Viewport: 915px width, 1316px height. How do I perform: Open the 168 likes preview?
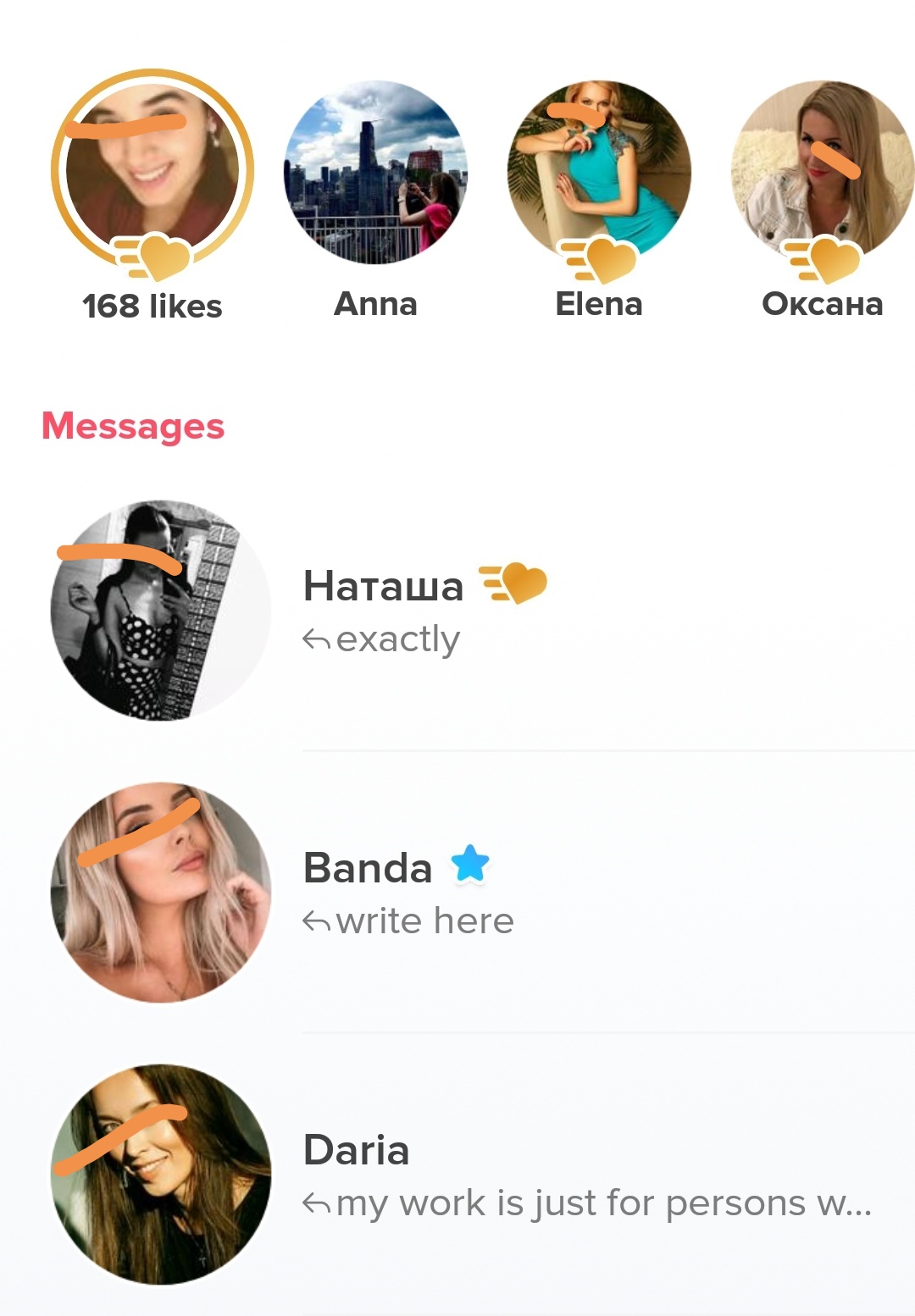pyautogui.click(x=152, y=171)
